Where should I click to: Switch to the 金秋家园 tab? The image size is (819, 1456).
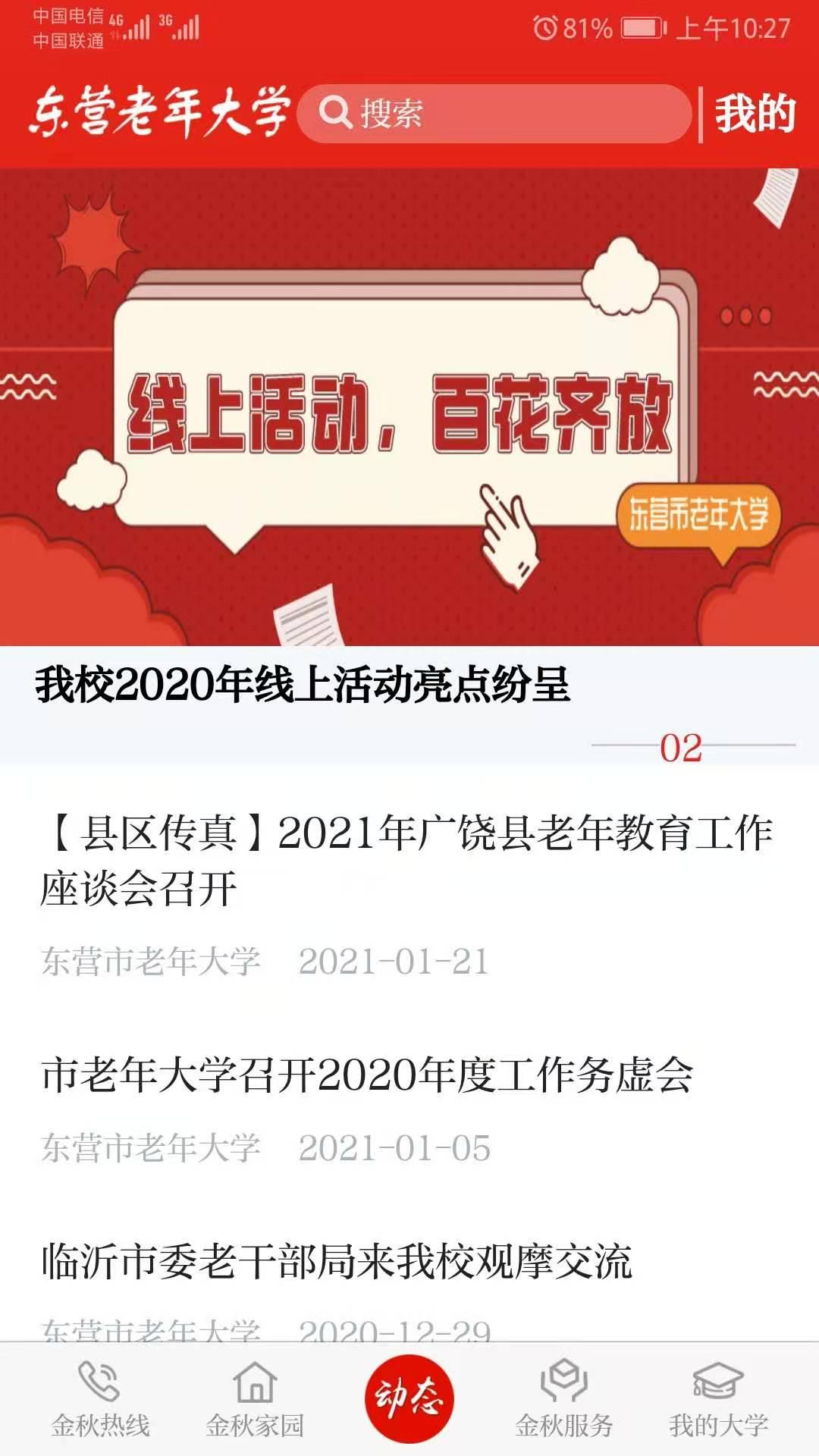(255, 1400)
